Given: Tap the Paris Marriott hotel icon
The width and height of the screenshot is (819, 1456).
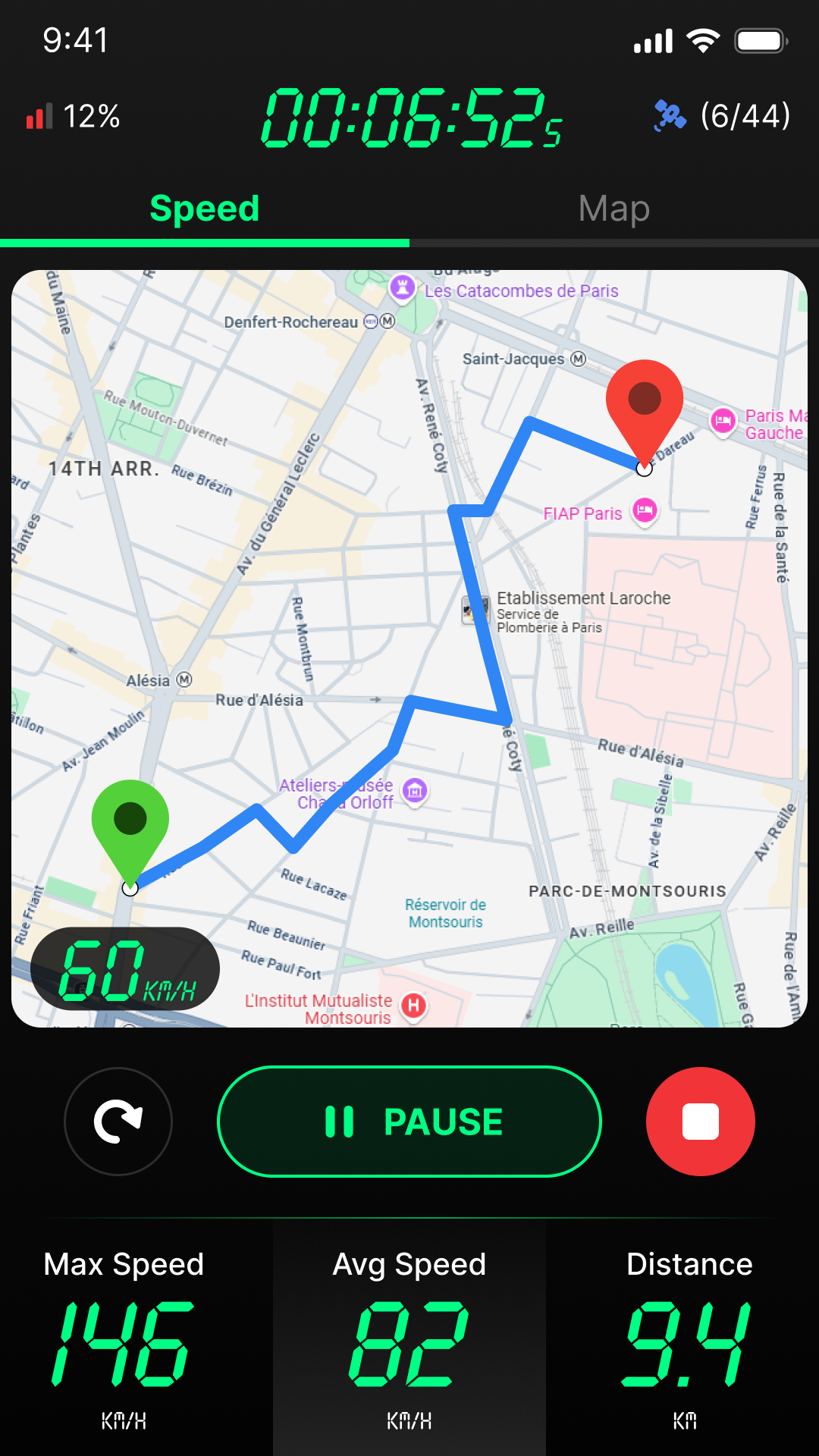Looking at the screenshot, I should click(x=723, y=420).
